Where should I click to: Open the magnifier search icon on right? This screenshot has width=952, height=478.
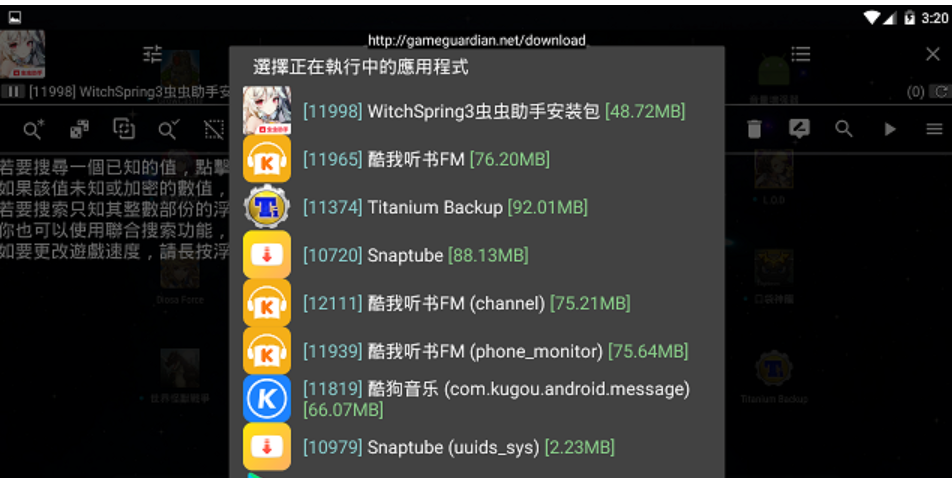tap(844, 129)
